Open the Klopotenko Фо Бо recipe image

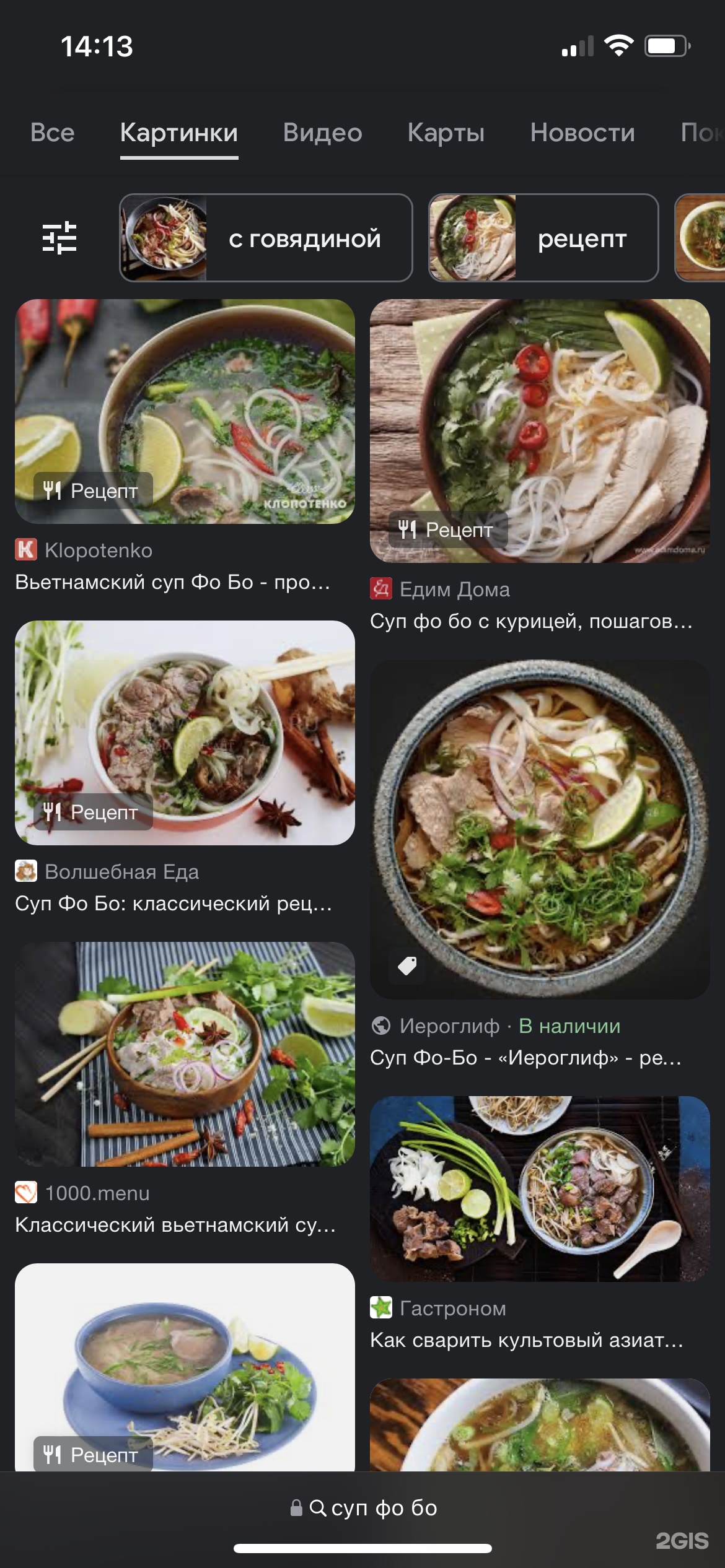tap(185, 411)
